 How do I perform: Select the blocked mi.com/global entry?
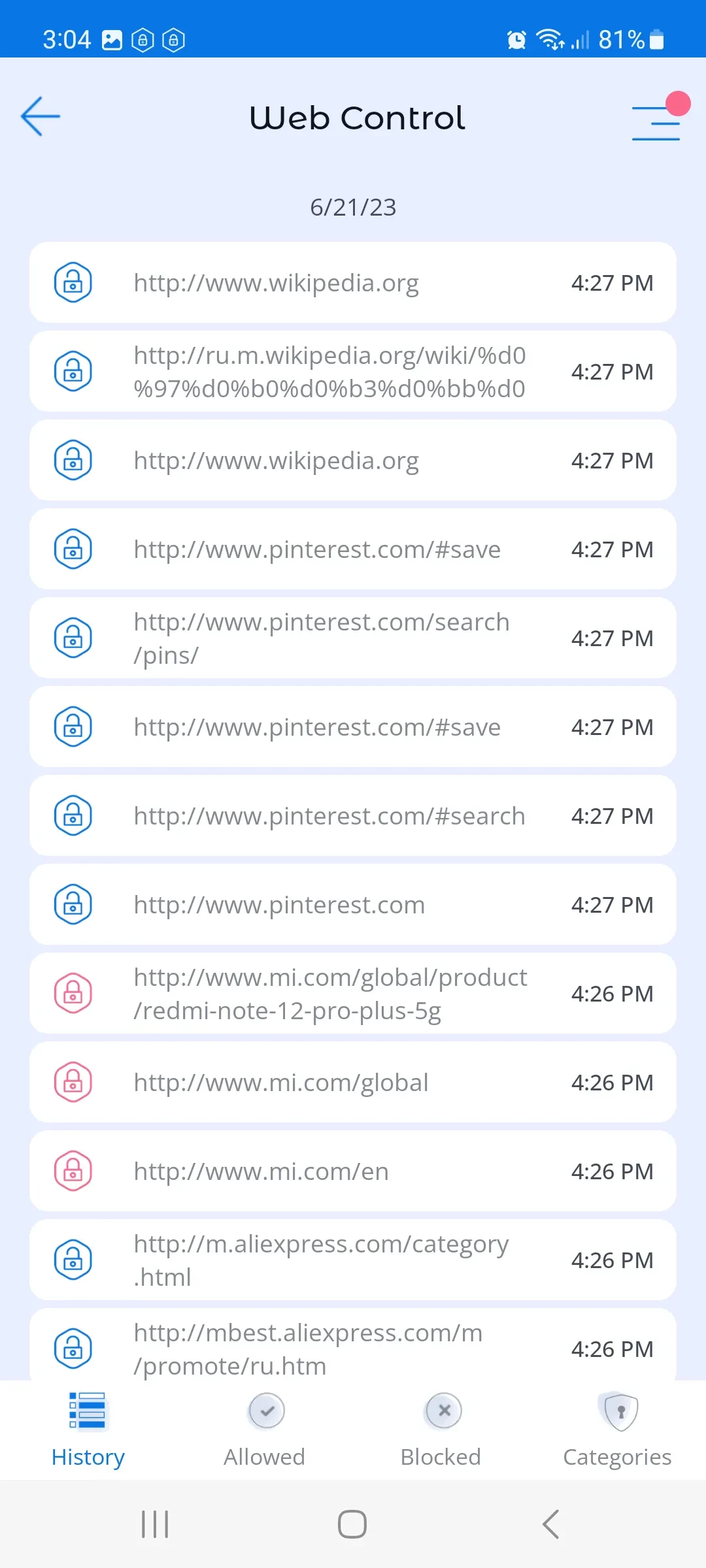pos(353,1083)
